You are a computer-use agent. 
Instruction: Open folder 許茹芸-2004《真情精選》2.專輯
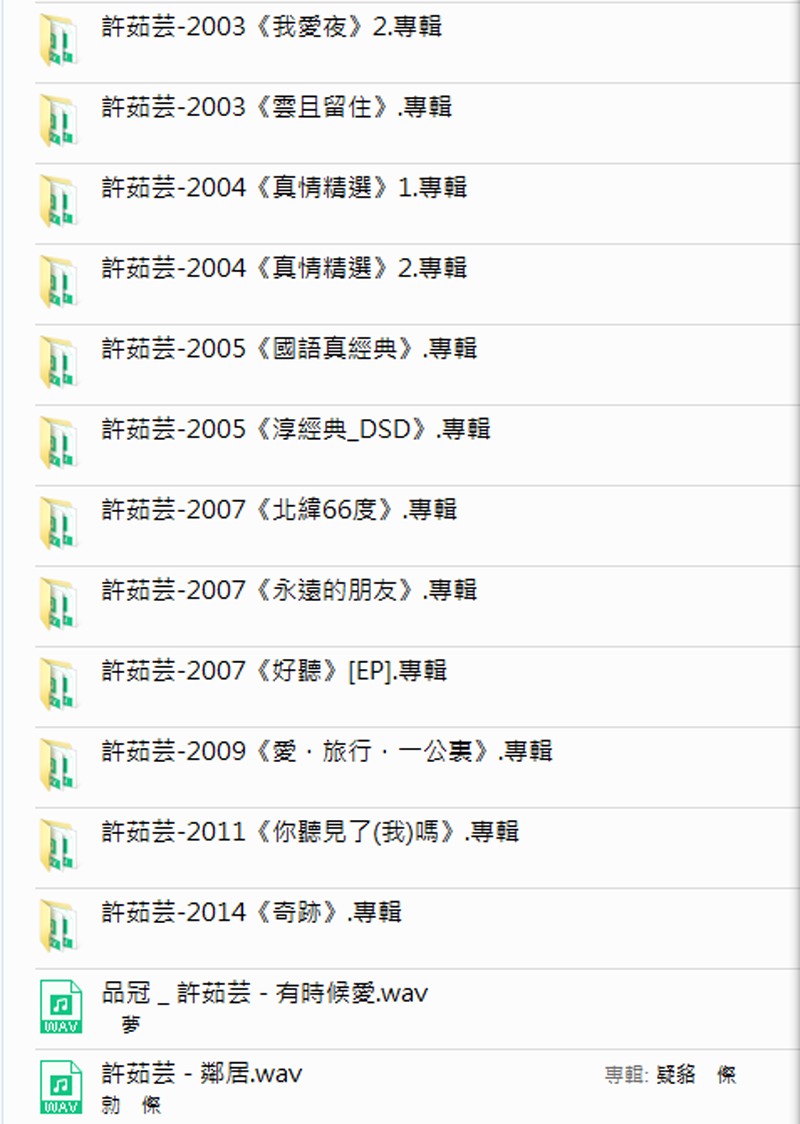[284, 269]
